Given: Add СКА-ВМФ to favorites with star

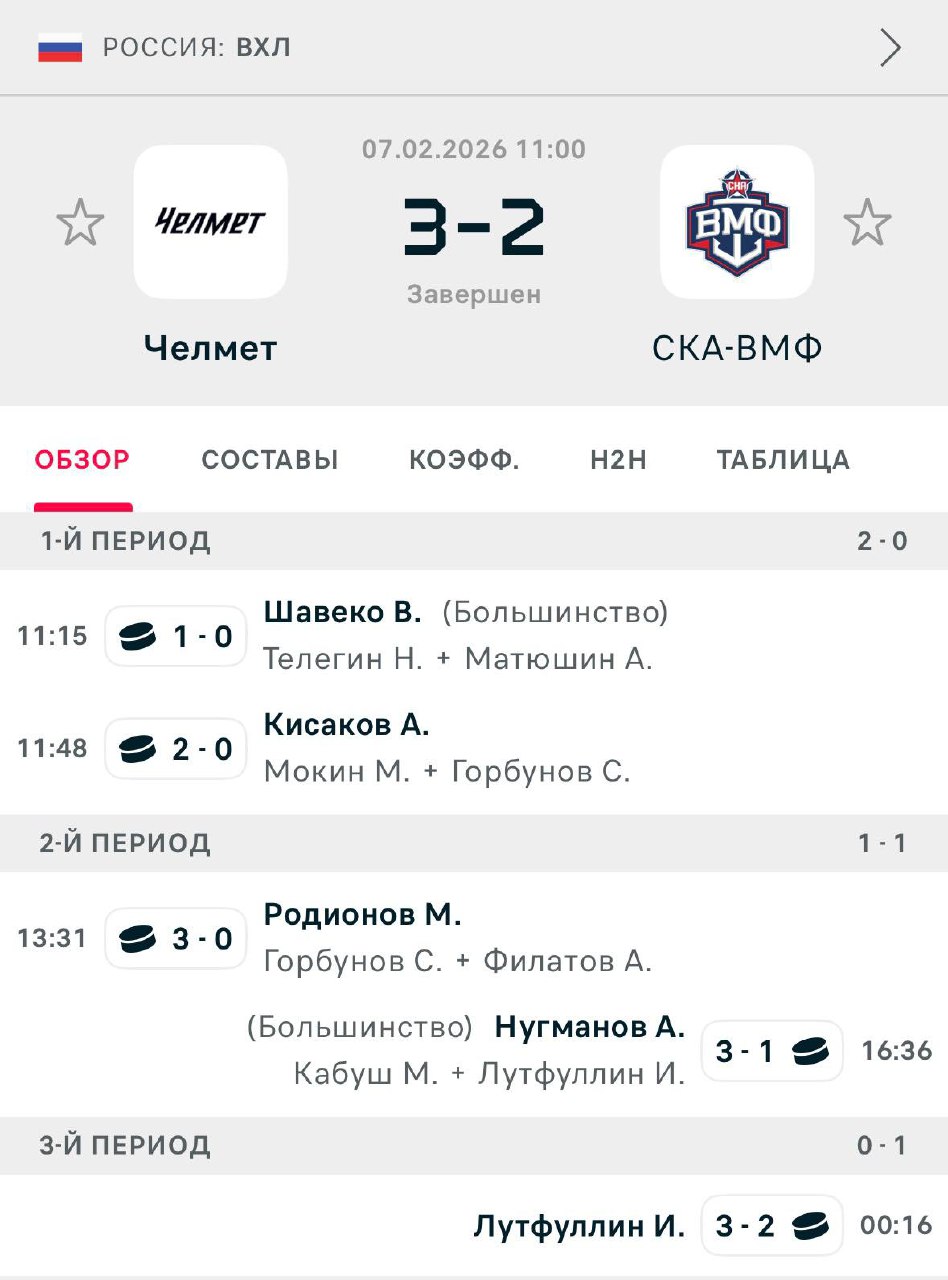Looking at the screenshot, I should point(867,222).
